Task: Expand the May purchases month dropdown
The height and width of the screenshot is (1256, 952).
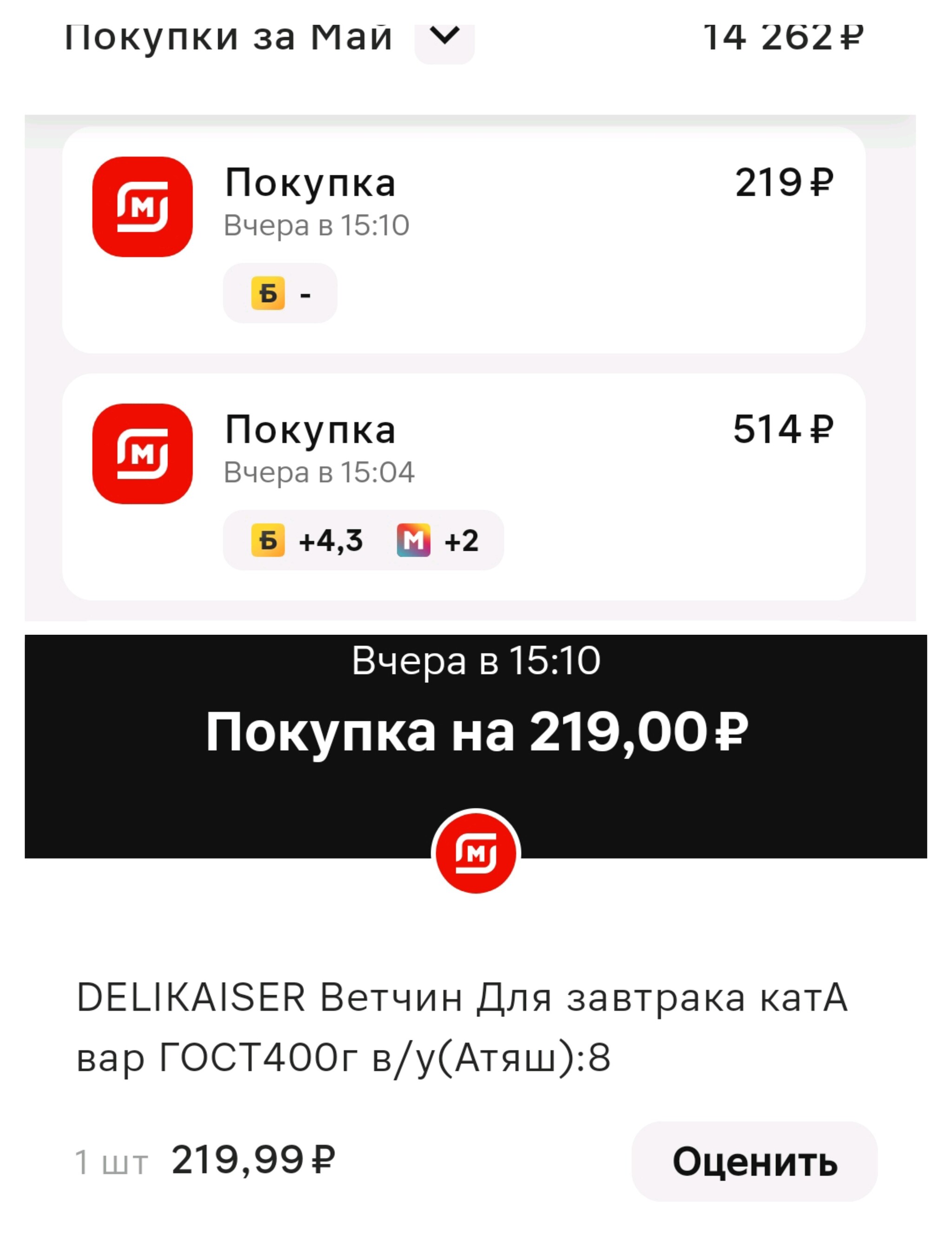Action: click(444, 39)
